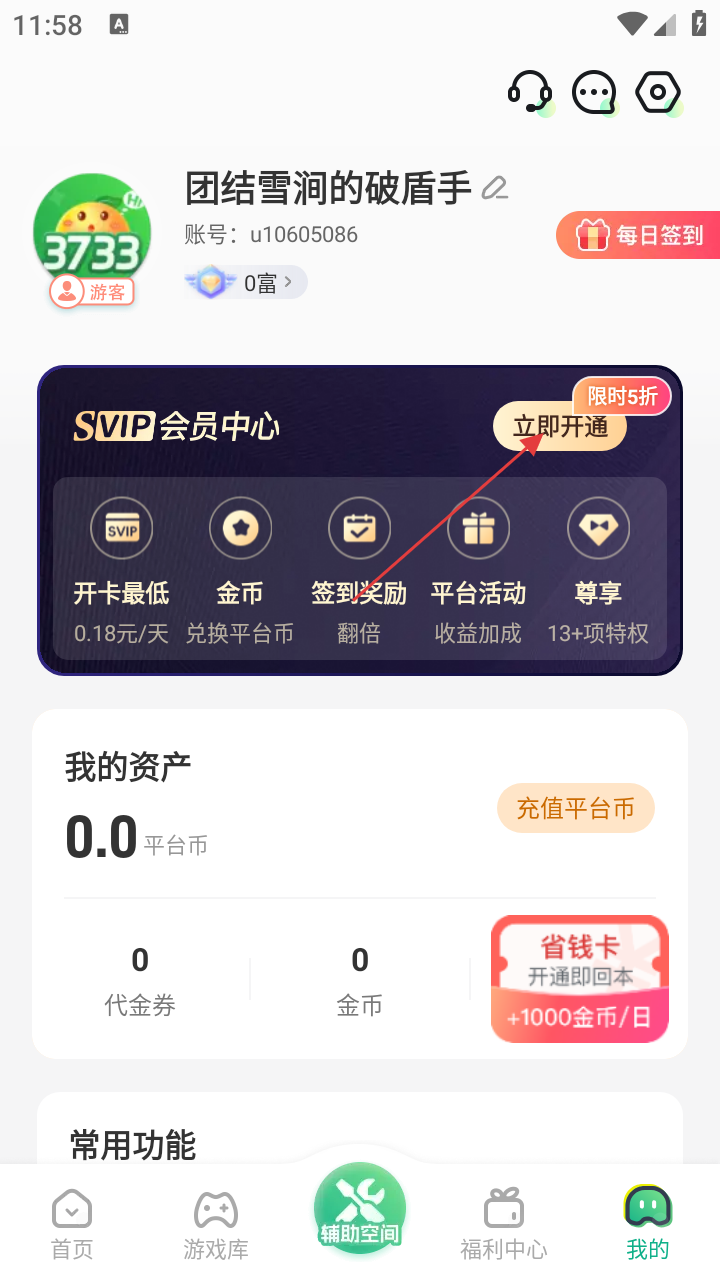This screenshot has height=1280, width=720.
Task: Open the 0富 wealth level badge
Action: 246,283
